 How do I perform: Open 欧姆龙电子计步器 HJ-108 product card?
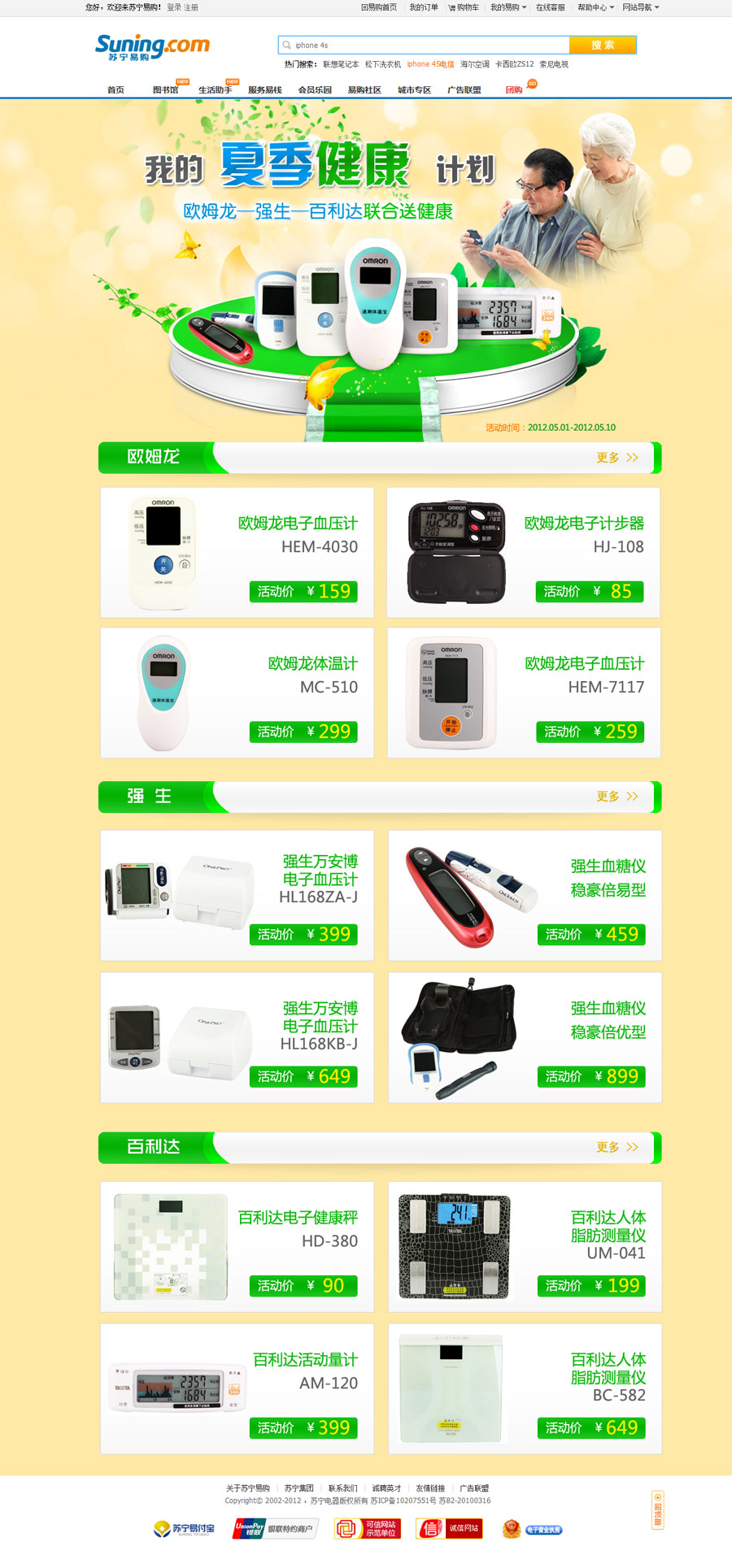pos(523,553)
